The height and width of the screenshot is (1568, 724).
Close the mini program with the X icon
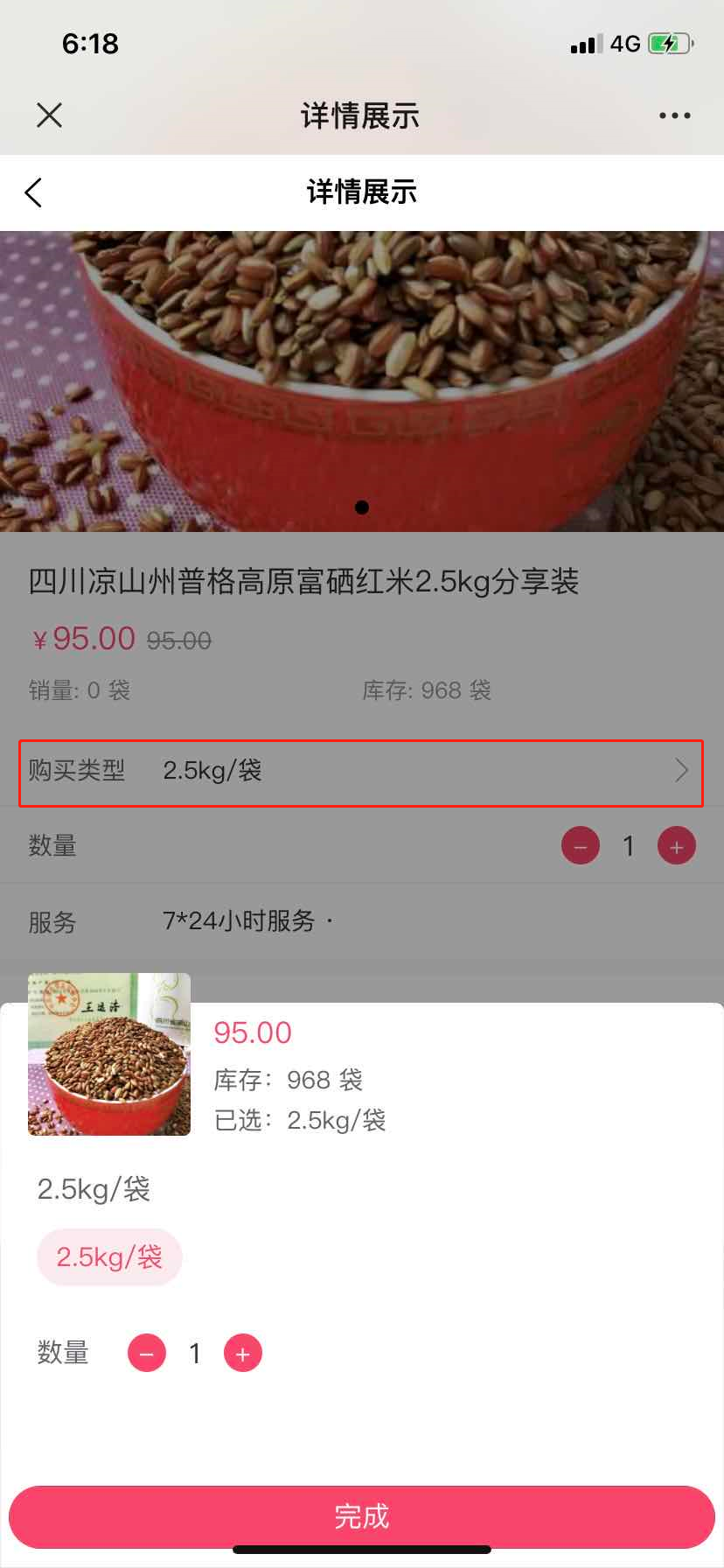[50, 115]
